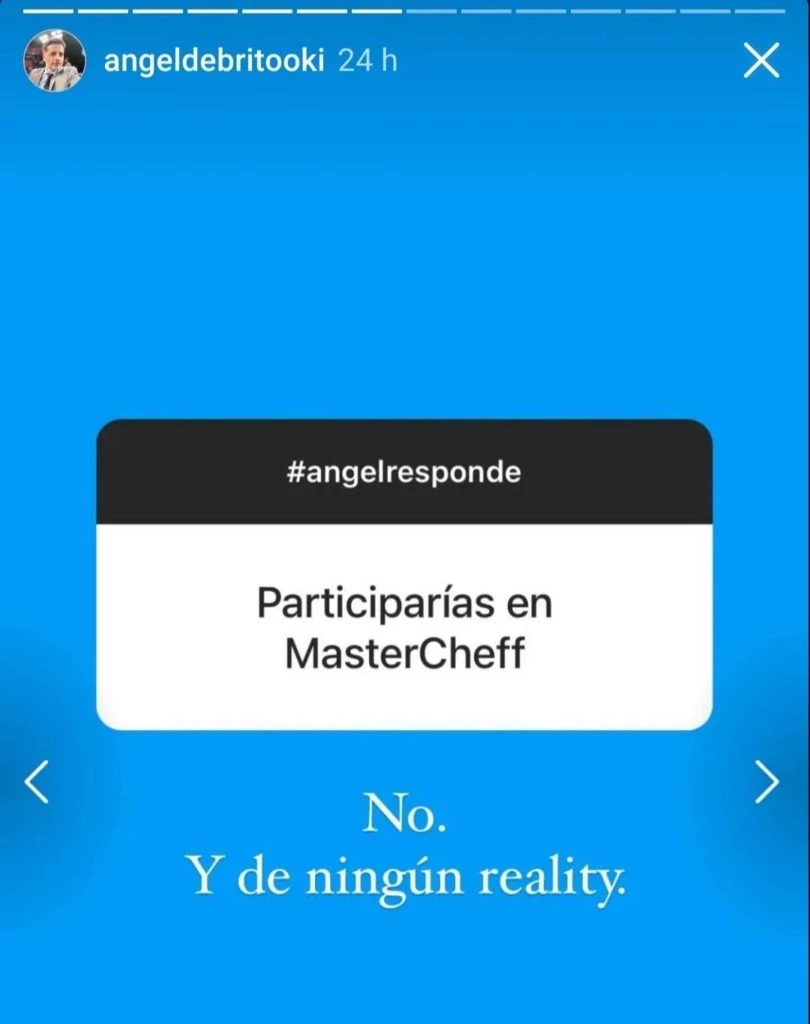The height and width of the screenshot is (1024, 810).
Task: Open angeldebritooki's profile picture
Action: [54, 61]
